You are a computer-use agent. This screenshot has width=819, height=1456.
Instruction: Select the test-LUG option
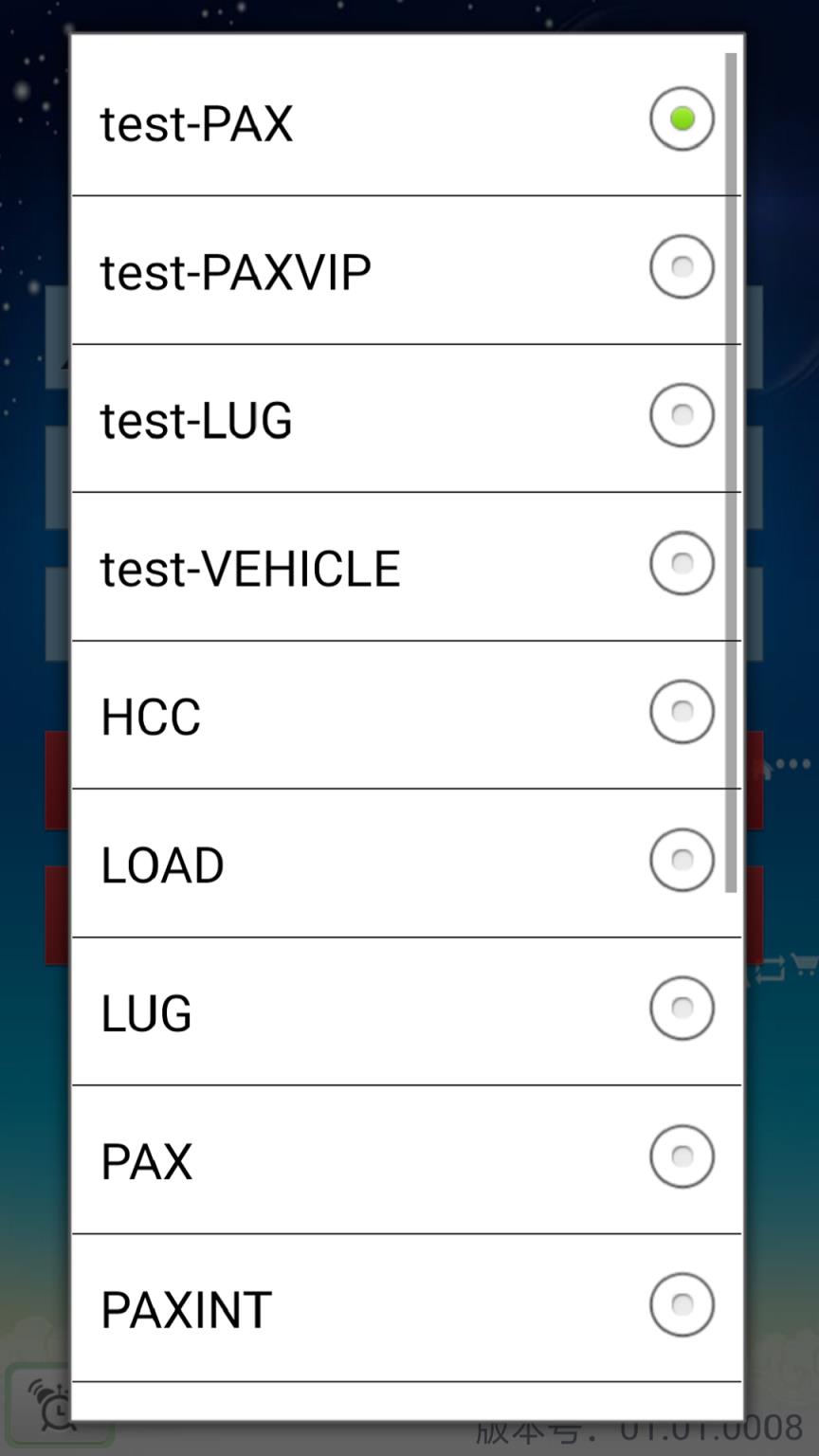pos(406,417)
